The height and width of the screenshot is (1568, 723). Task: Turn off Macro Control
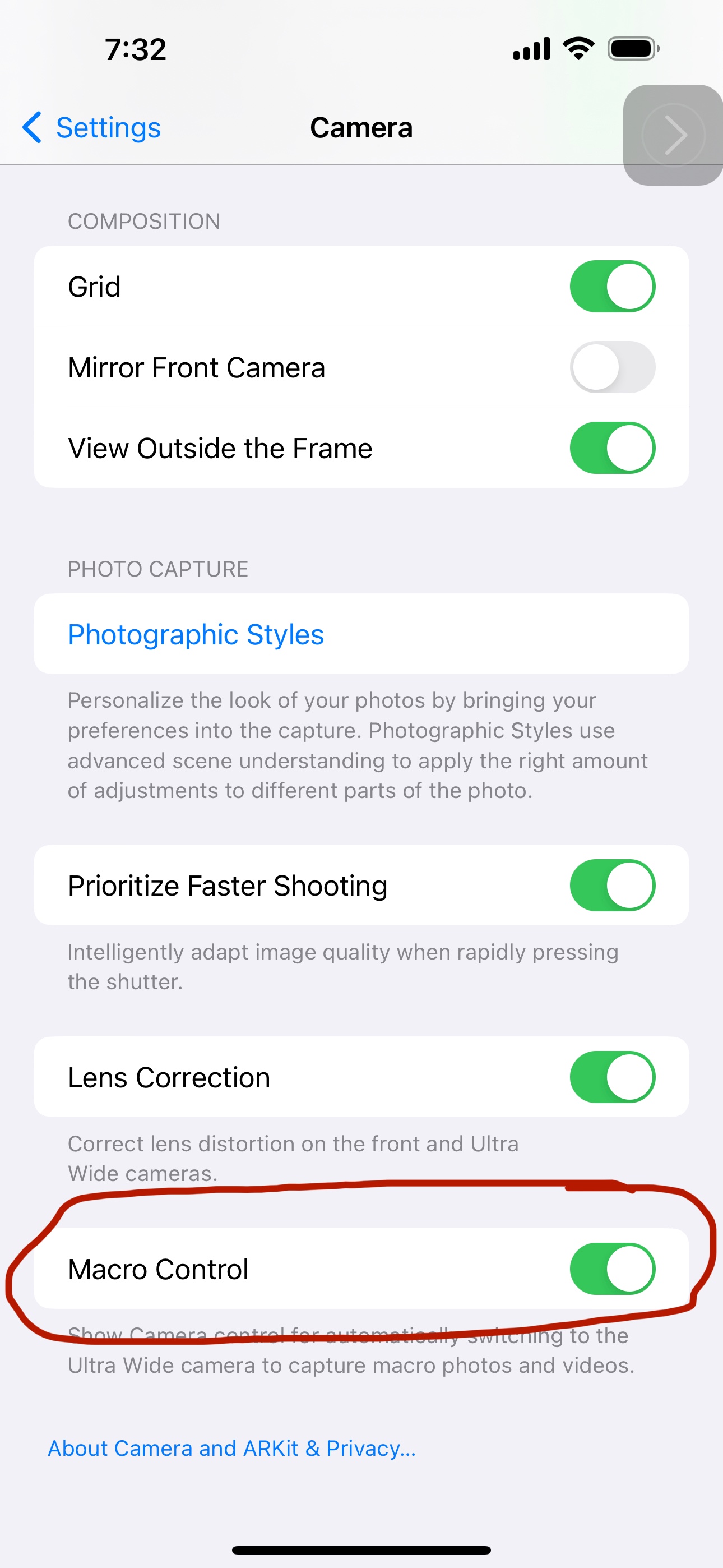(x=612, y=1269)
